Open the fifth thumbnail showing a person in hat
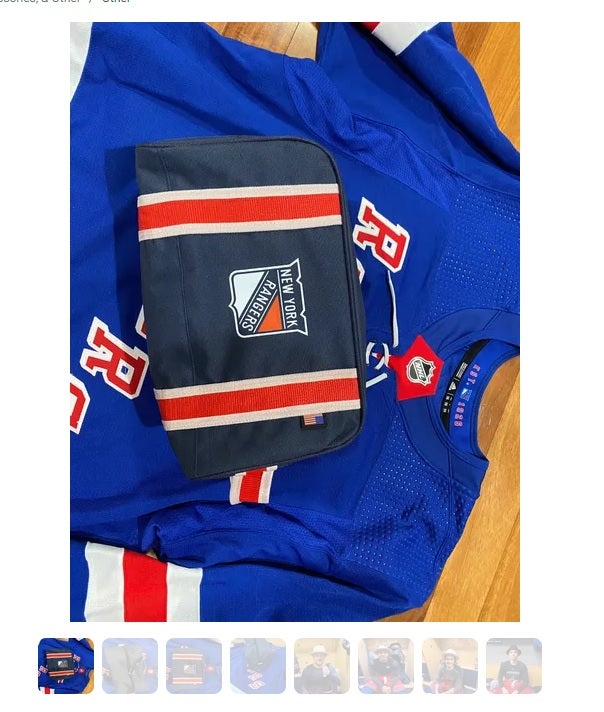 pos(322,666)
